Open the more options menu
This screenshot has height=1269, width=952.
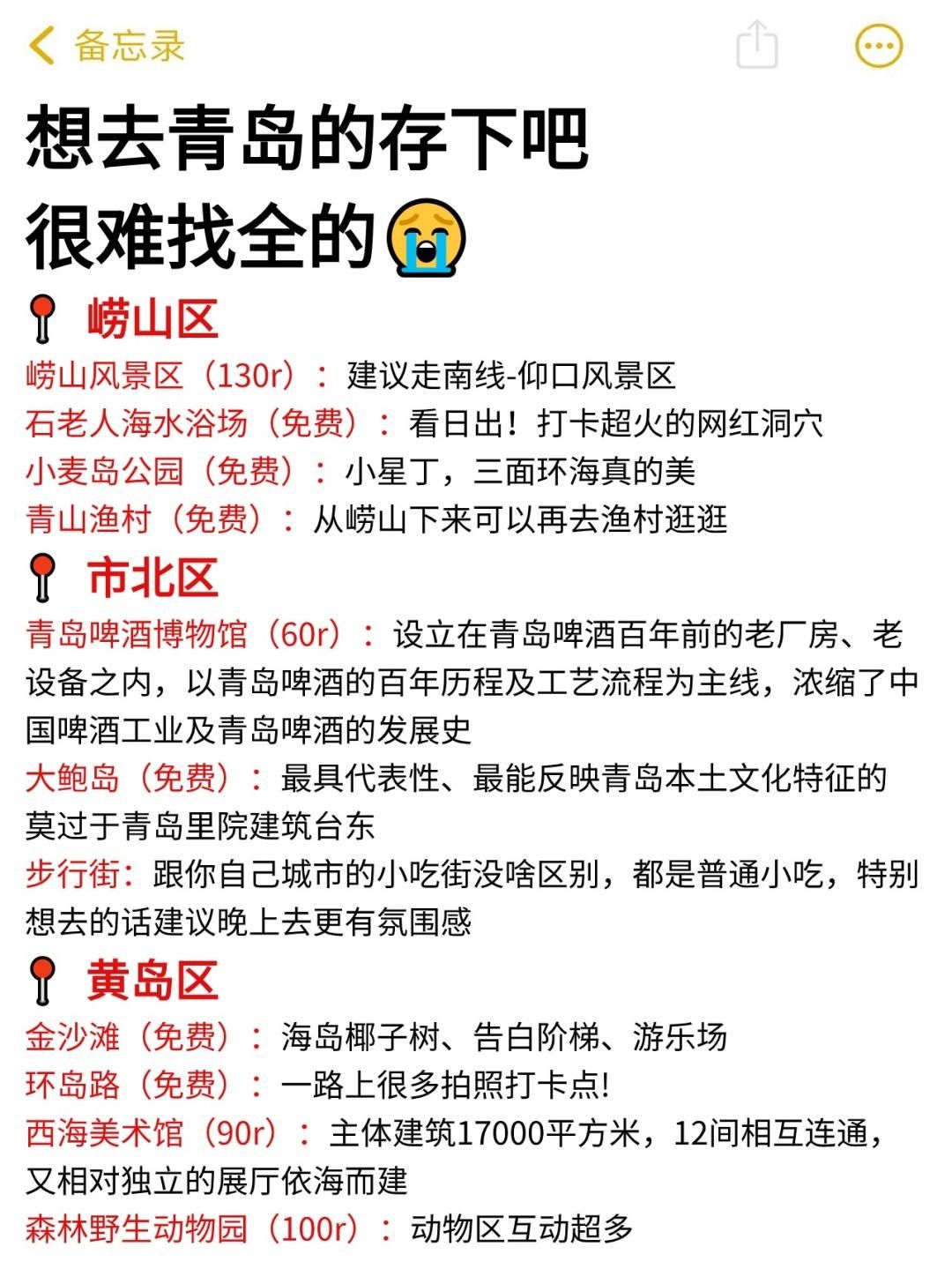879,46
